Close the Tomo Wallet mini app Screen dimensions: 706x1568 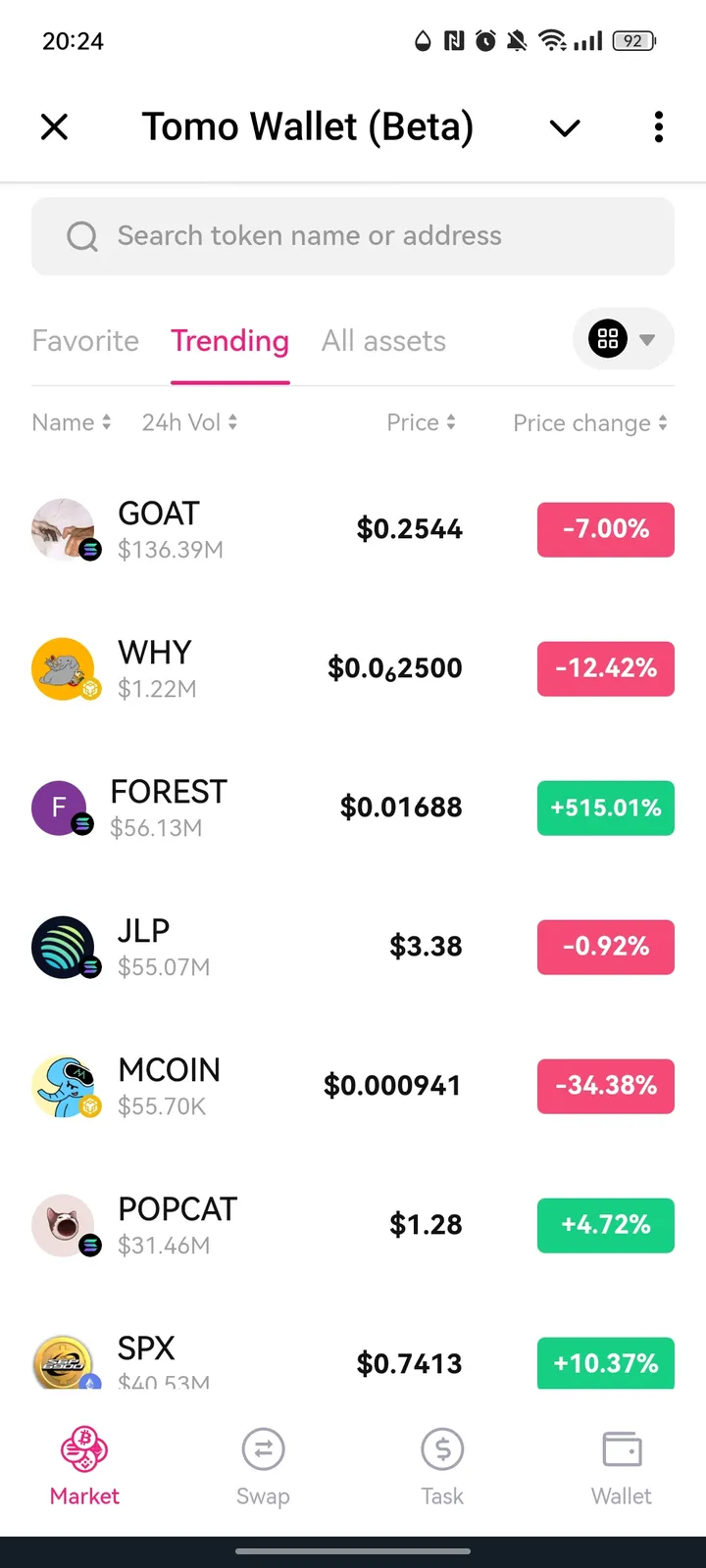click(x=55, y=127)
